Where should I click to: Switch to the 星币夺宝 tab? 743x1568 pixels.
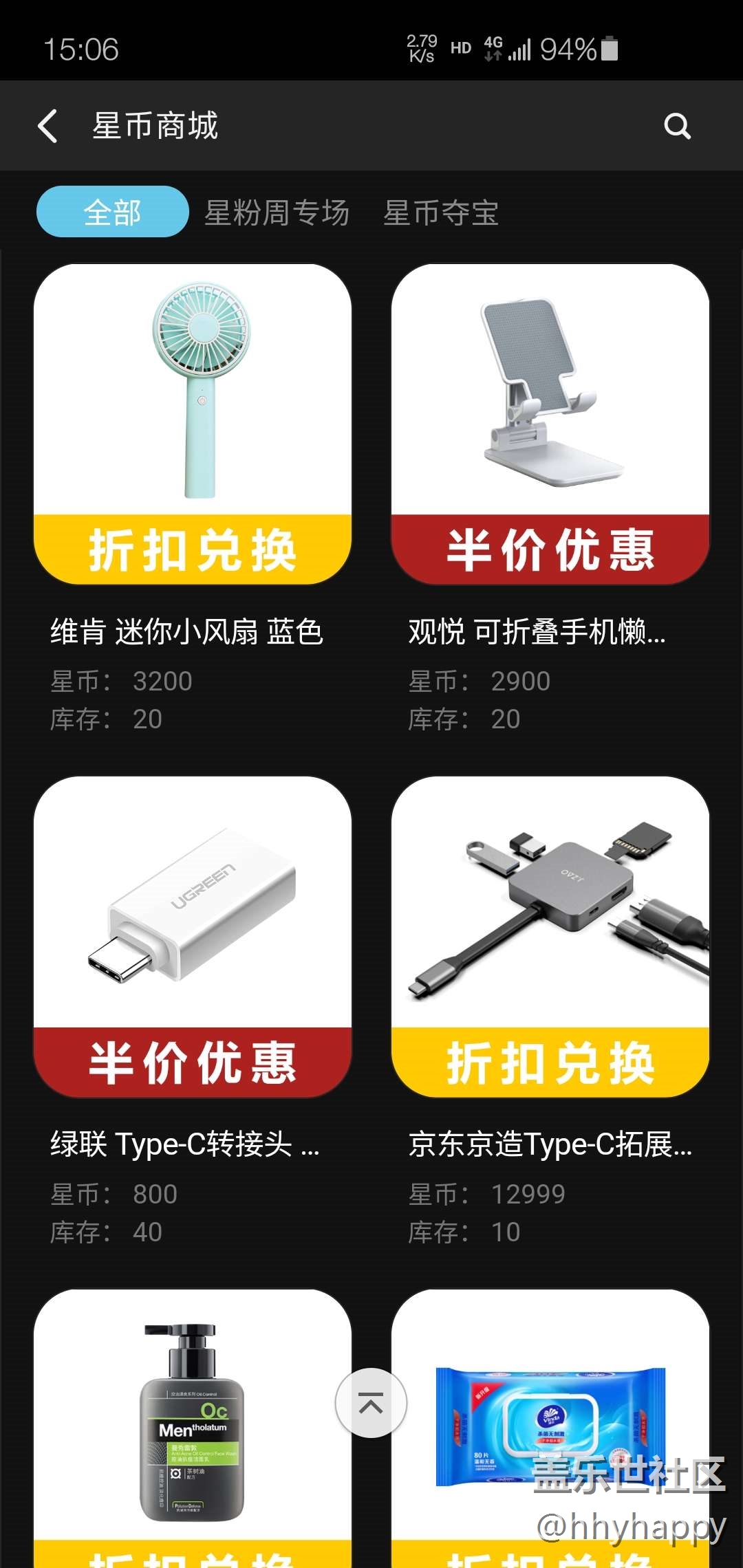click(x=441, y=213)
